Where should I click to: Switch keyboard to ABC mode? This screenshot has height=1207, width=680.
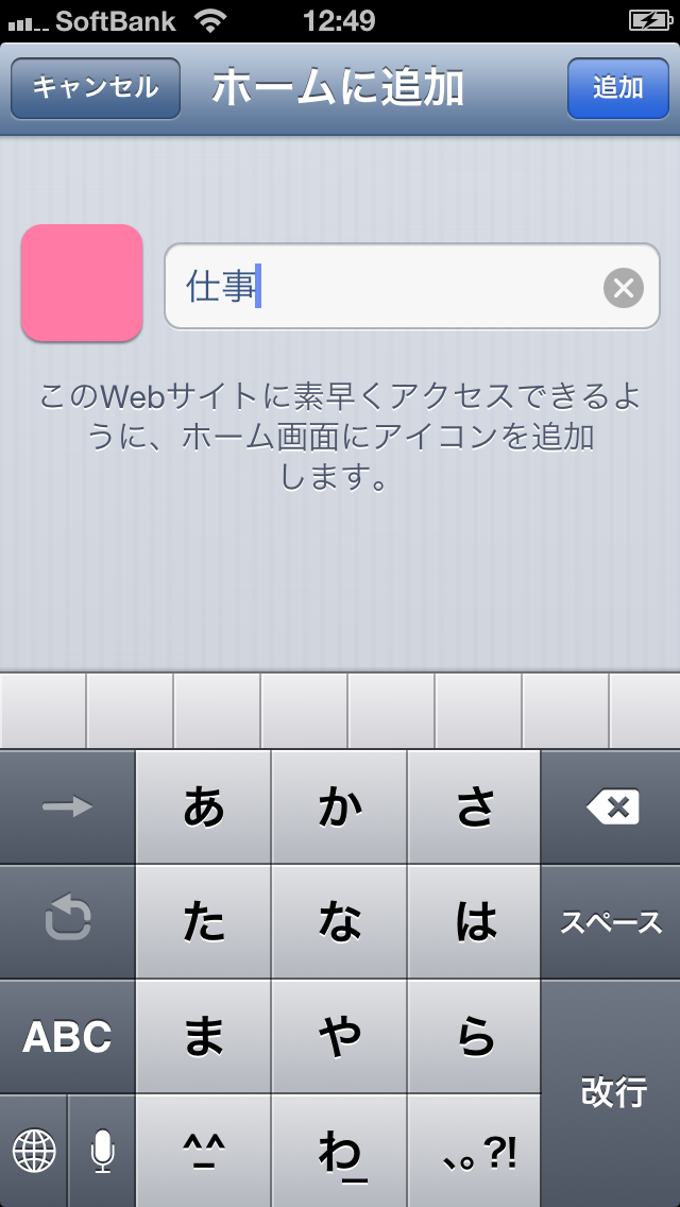(x=67, y=1036)
